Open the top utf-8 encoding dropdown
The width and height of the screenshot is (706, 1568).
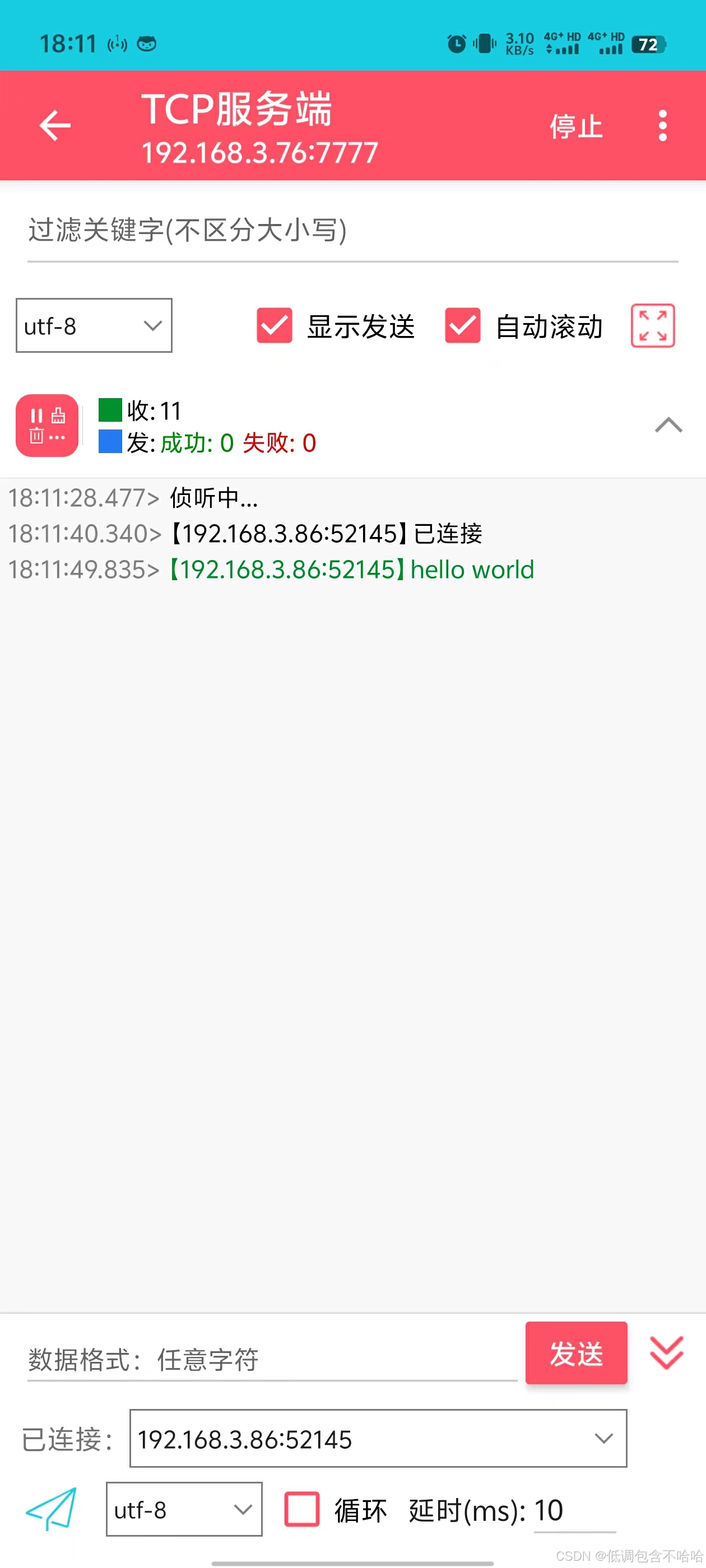[x=94, y=326]
